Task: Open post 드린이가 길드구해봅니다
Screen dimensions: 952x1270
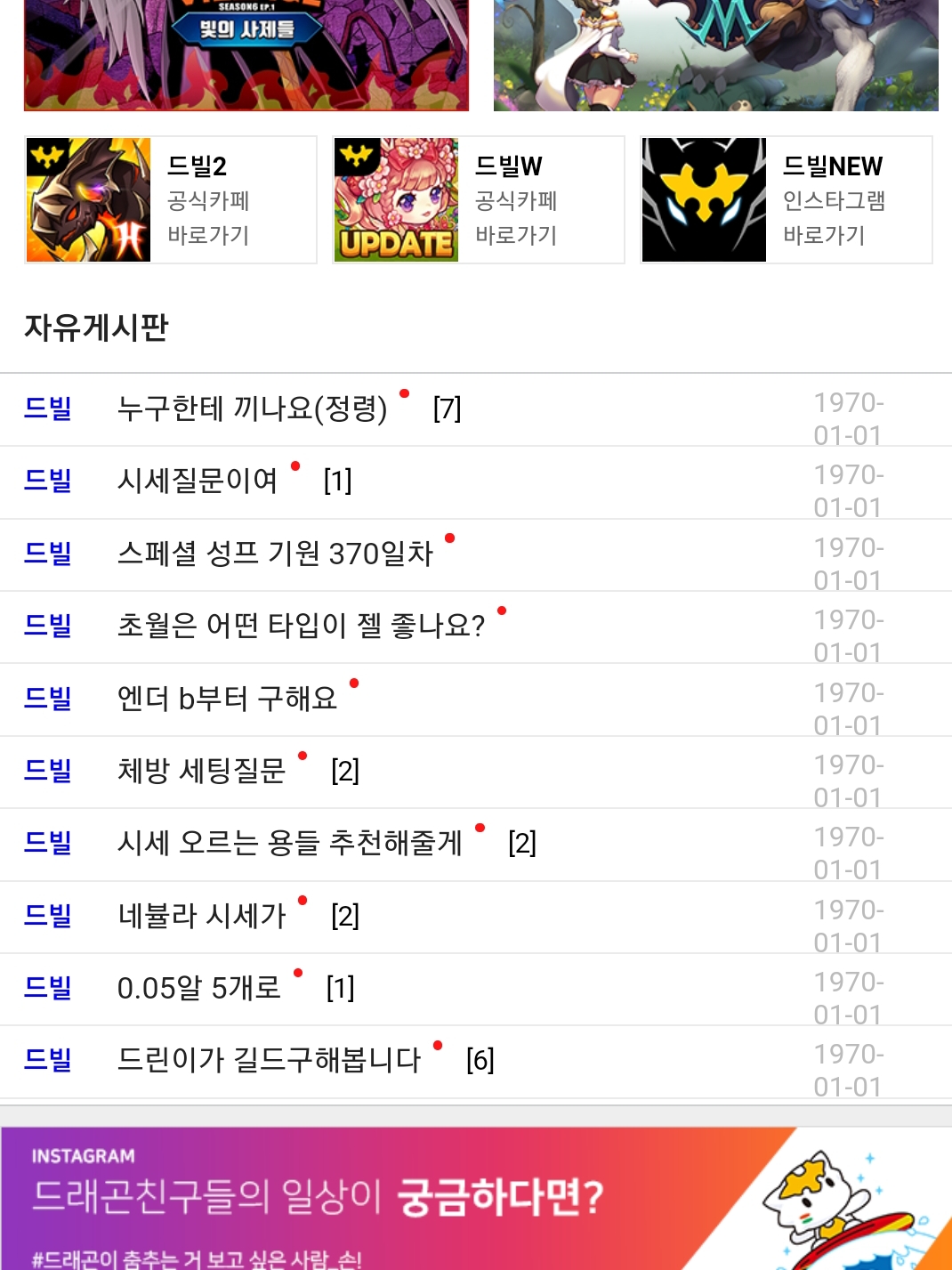Action: click(269, 1060)
